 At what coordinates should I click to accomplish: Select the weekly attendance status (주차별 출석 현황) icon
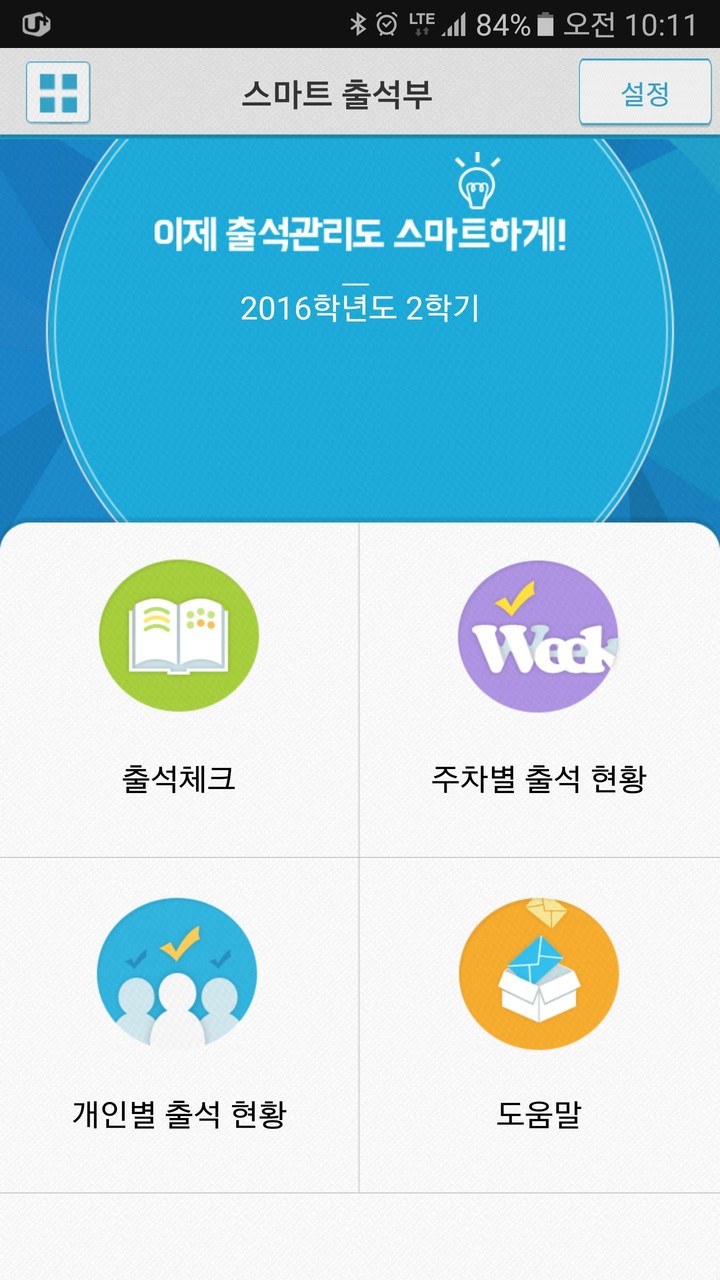(x=539, y=635)
